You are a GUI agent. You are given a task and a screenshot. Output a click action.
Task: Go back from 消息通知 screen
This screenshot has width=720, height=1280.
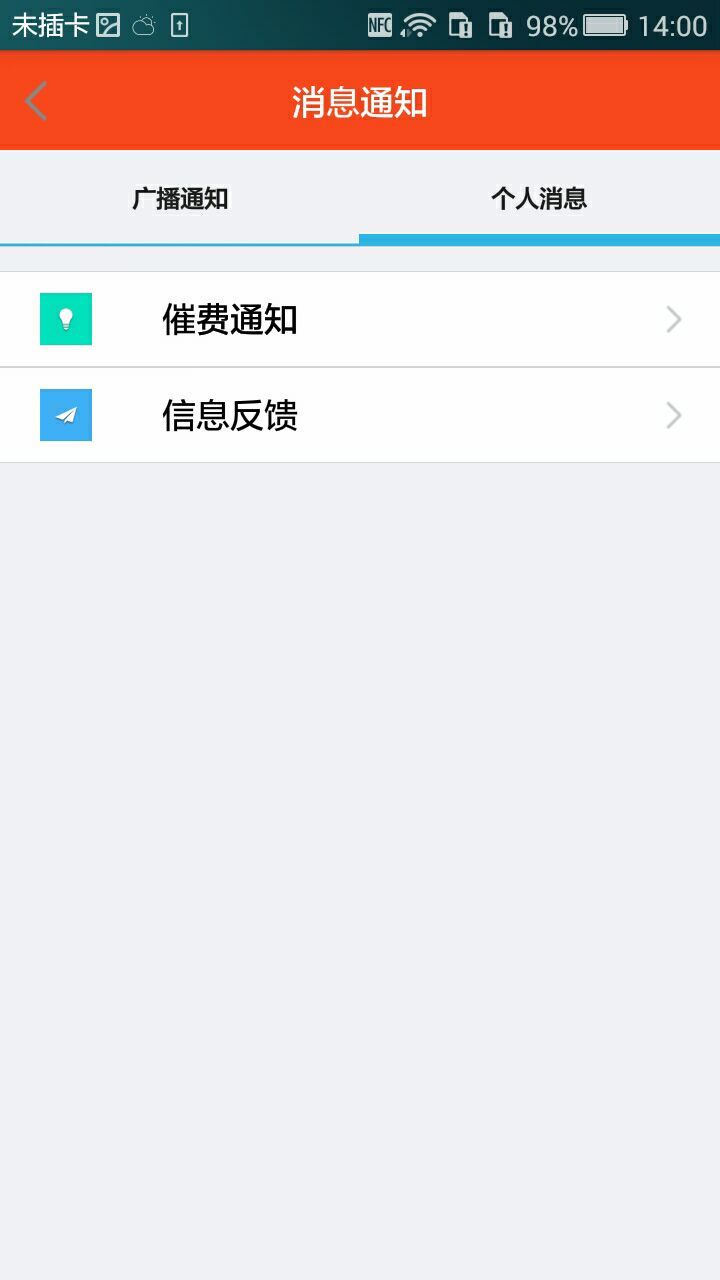37,101
